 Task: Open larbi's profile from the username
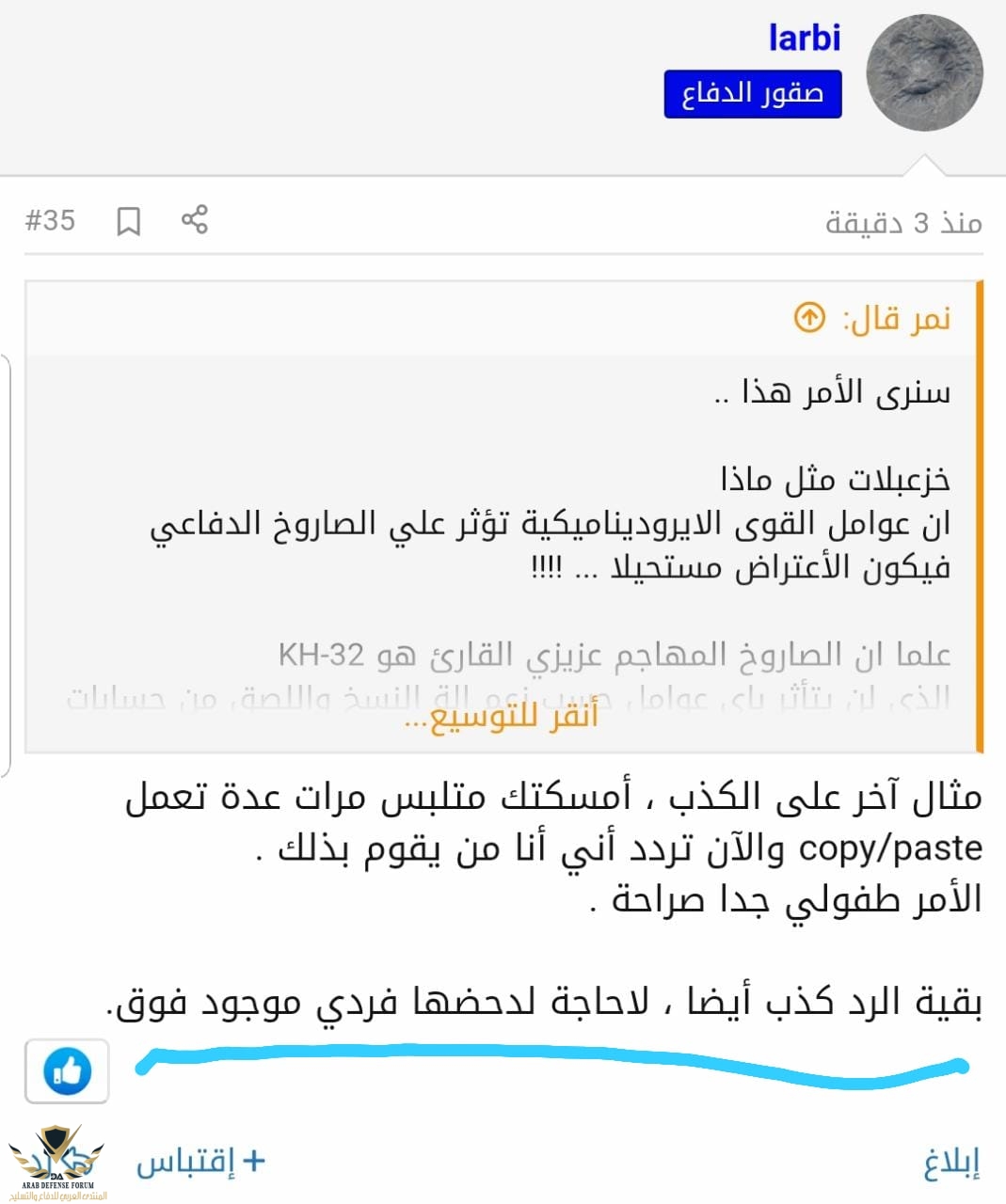804,38
